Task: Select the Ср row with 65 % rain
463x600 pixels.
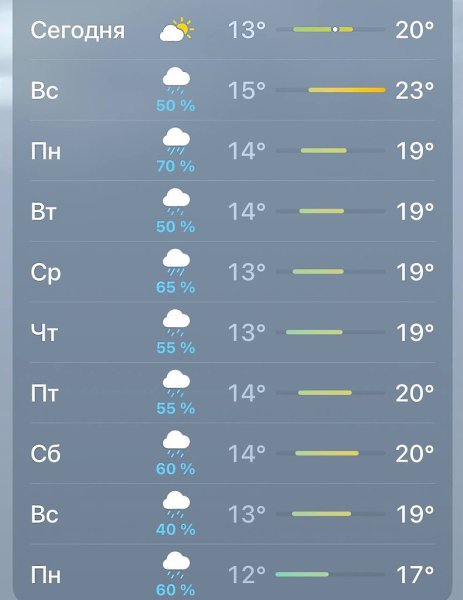Action: [x=233, y=271]
